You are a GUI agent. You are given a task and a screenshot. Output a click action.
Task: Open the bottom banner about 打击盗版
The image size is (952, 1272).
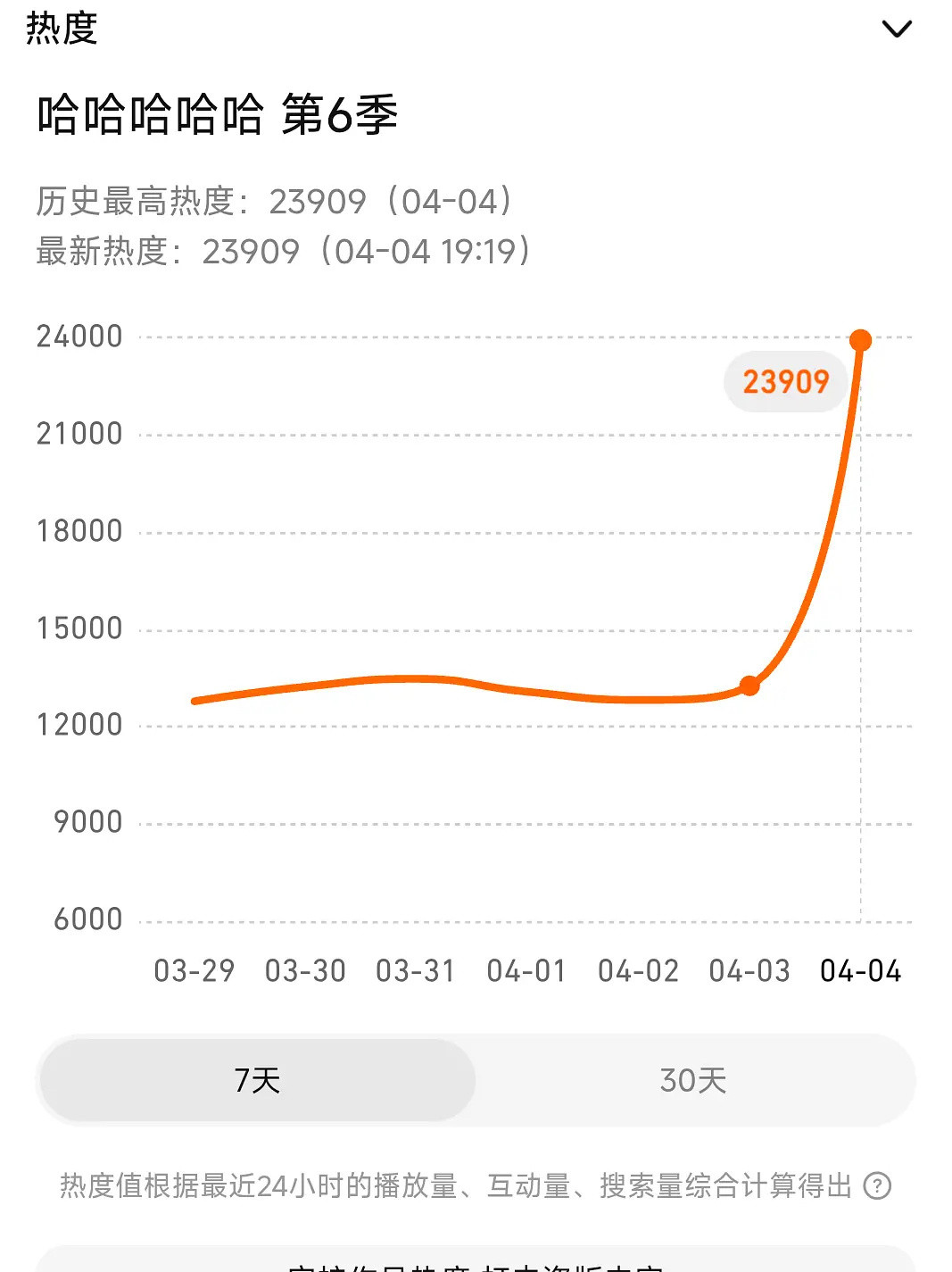point(476,1260)
